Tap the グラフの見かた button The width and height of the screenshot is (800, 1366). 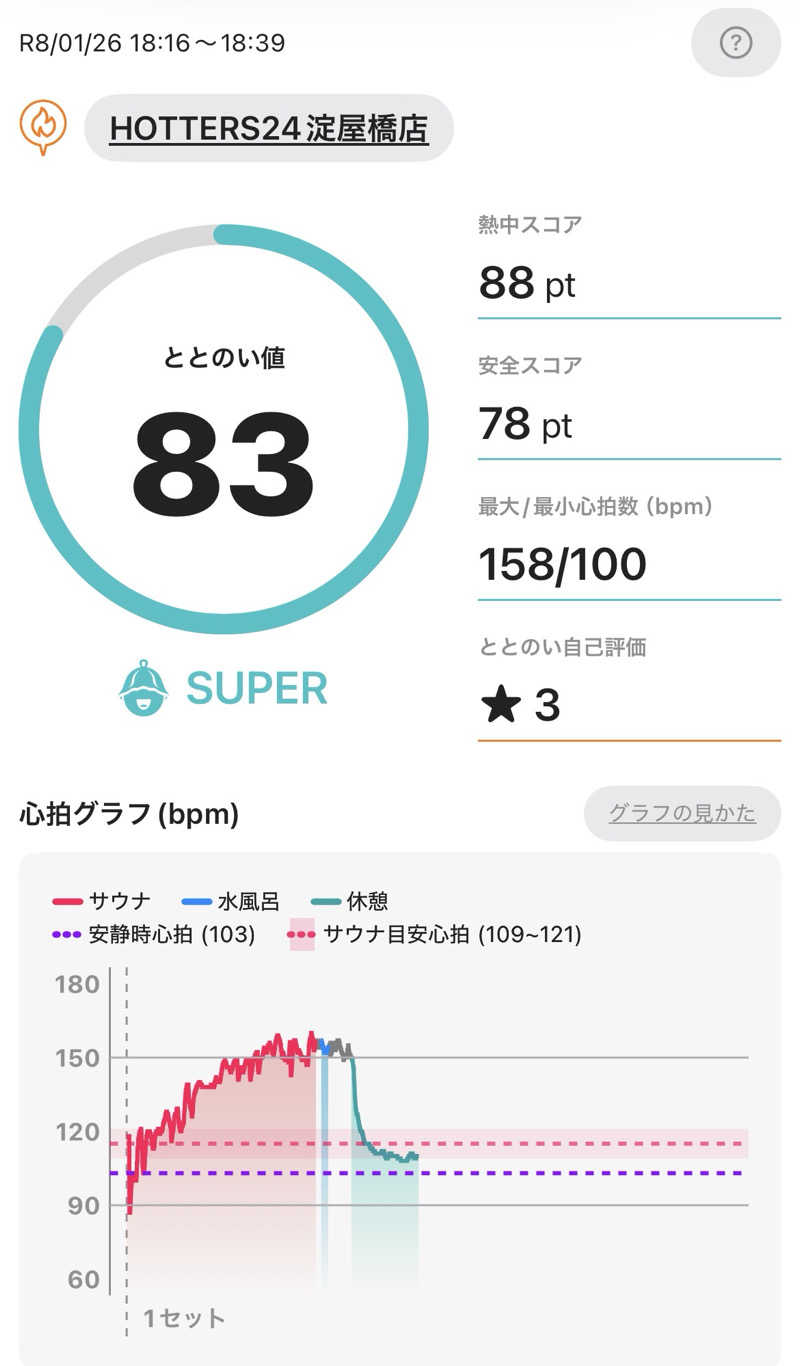(682, 813)
